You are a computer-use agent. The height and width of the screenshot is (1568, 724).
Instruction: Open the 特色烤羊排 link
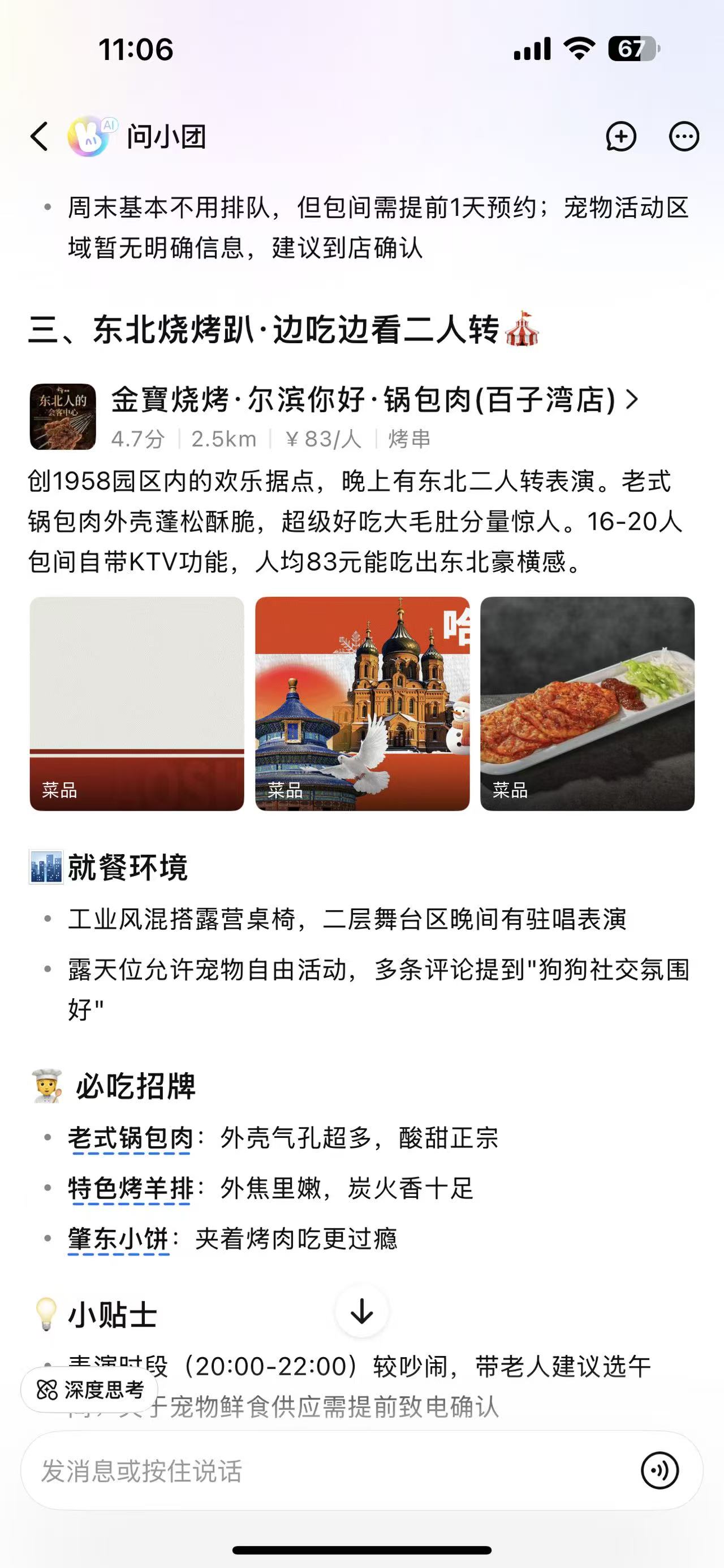coord(130,1188)
